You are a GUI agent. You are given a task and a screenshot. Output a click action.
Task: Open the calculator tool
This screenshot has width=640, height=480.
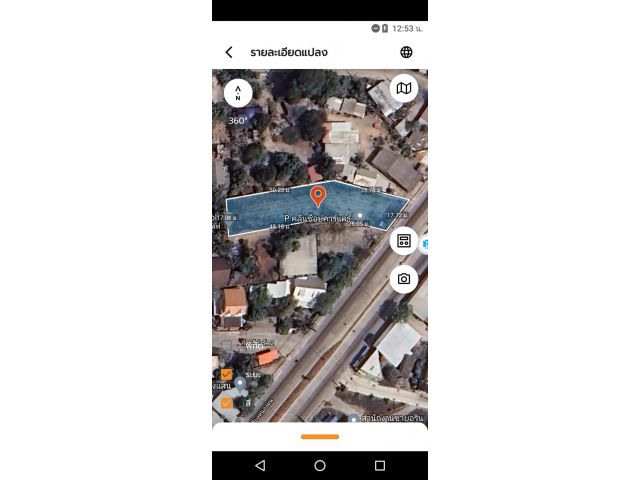pos(404,241)
